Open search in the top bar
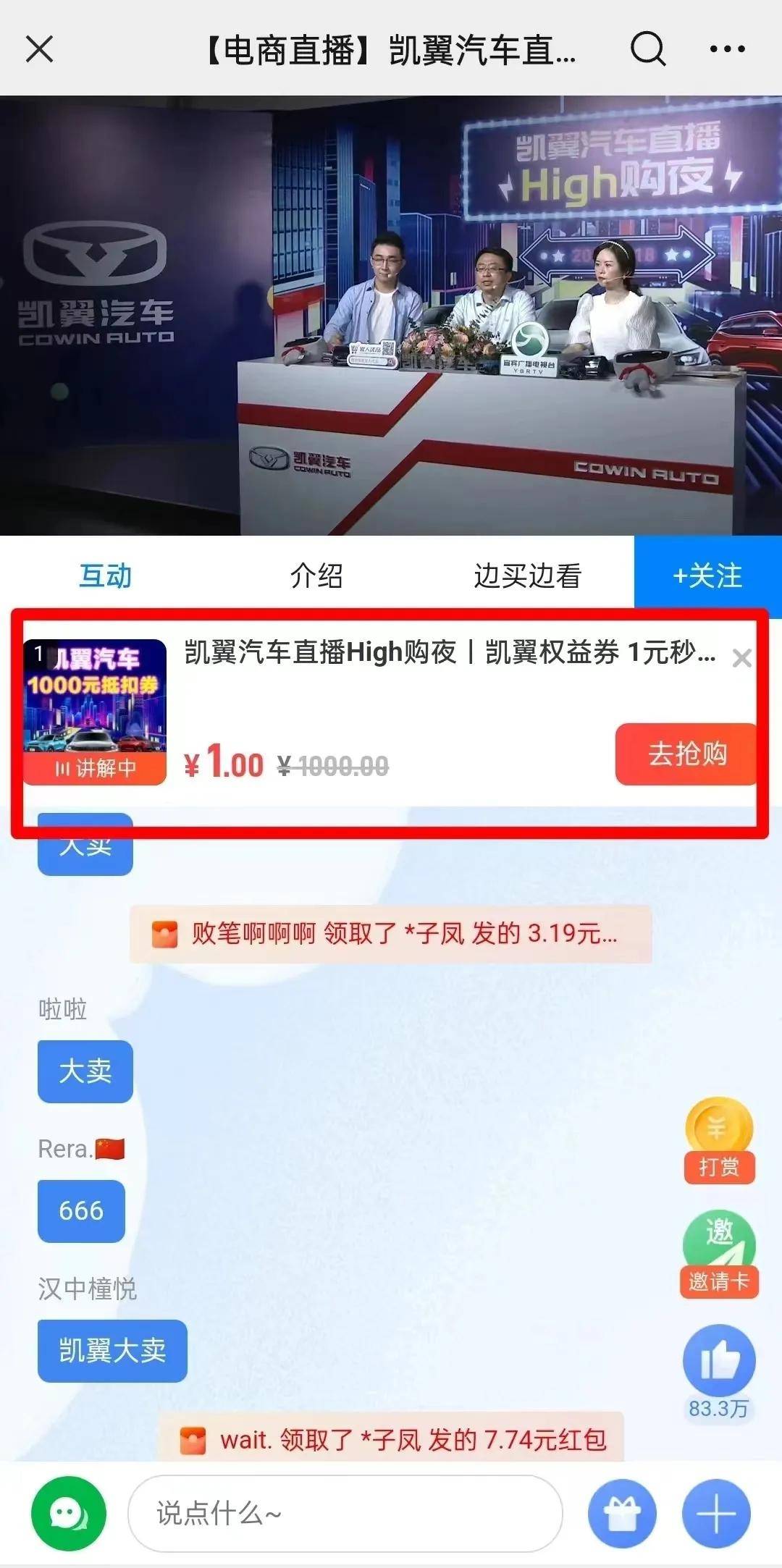 coord(647,49)
